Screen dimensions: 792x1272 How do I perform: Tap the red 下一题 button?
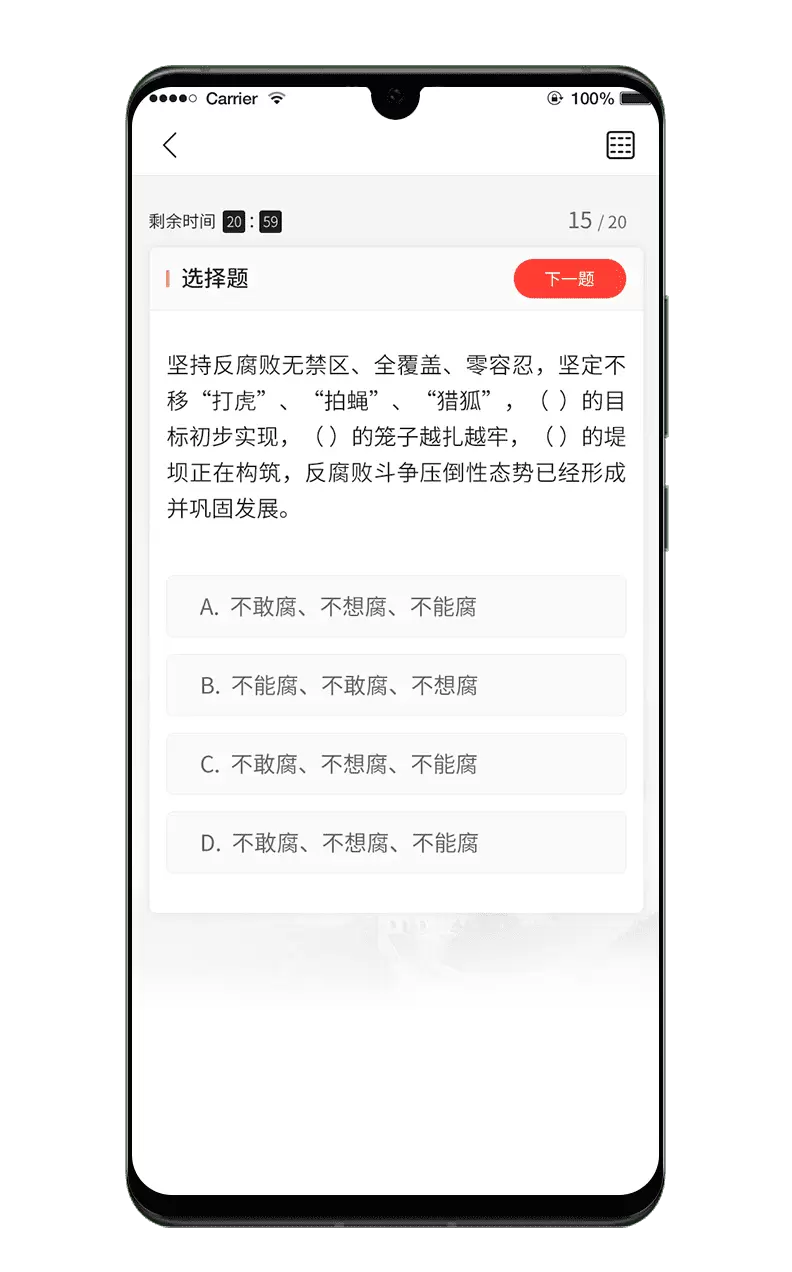click(570, 279)
